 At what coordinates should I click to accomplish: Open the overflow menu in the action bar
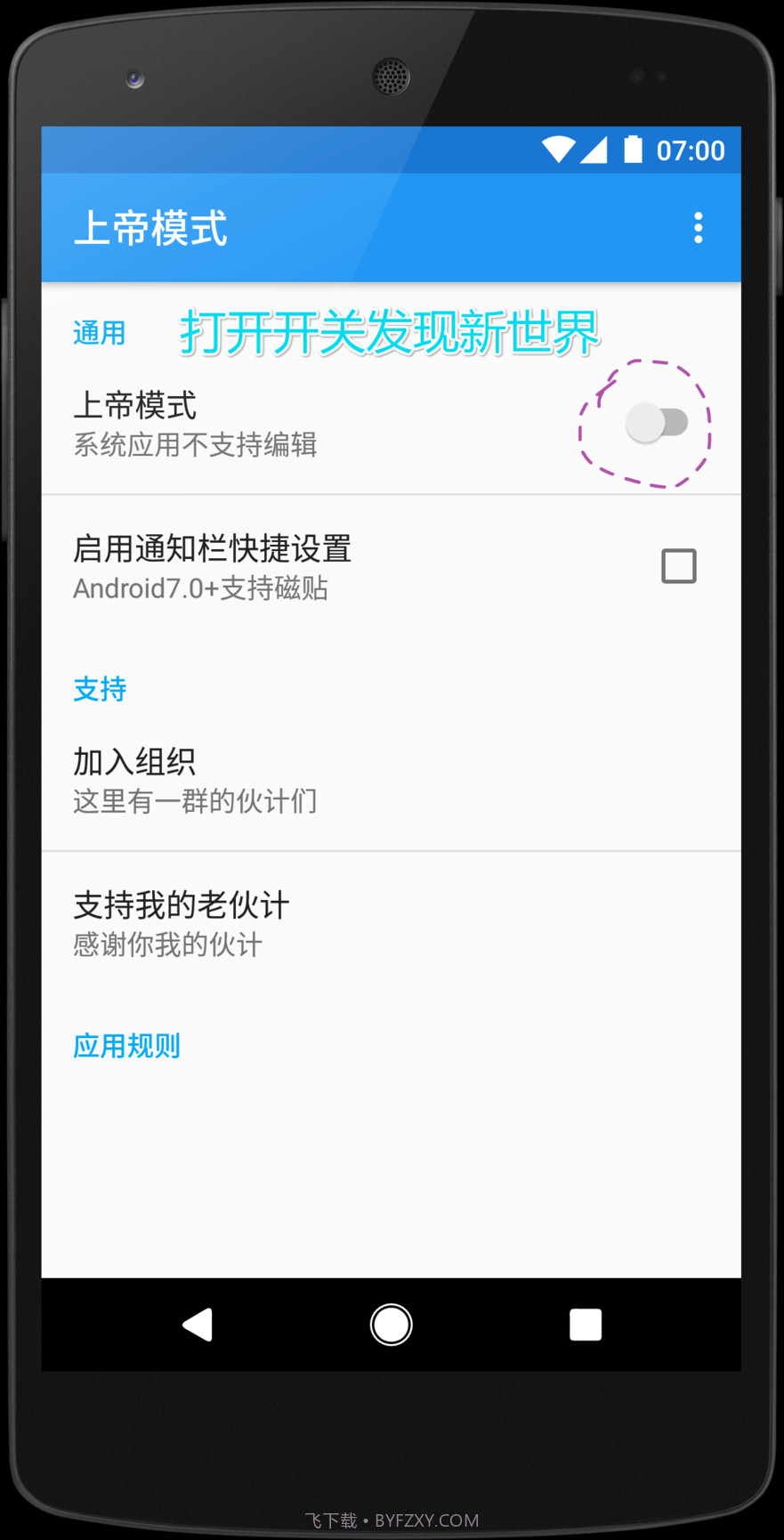pyautogui.click(x=698, y=229)
